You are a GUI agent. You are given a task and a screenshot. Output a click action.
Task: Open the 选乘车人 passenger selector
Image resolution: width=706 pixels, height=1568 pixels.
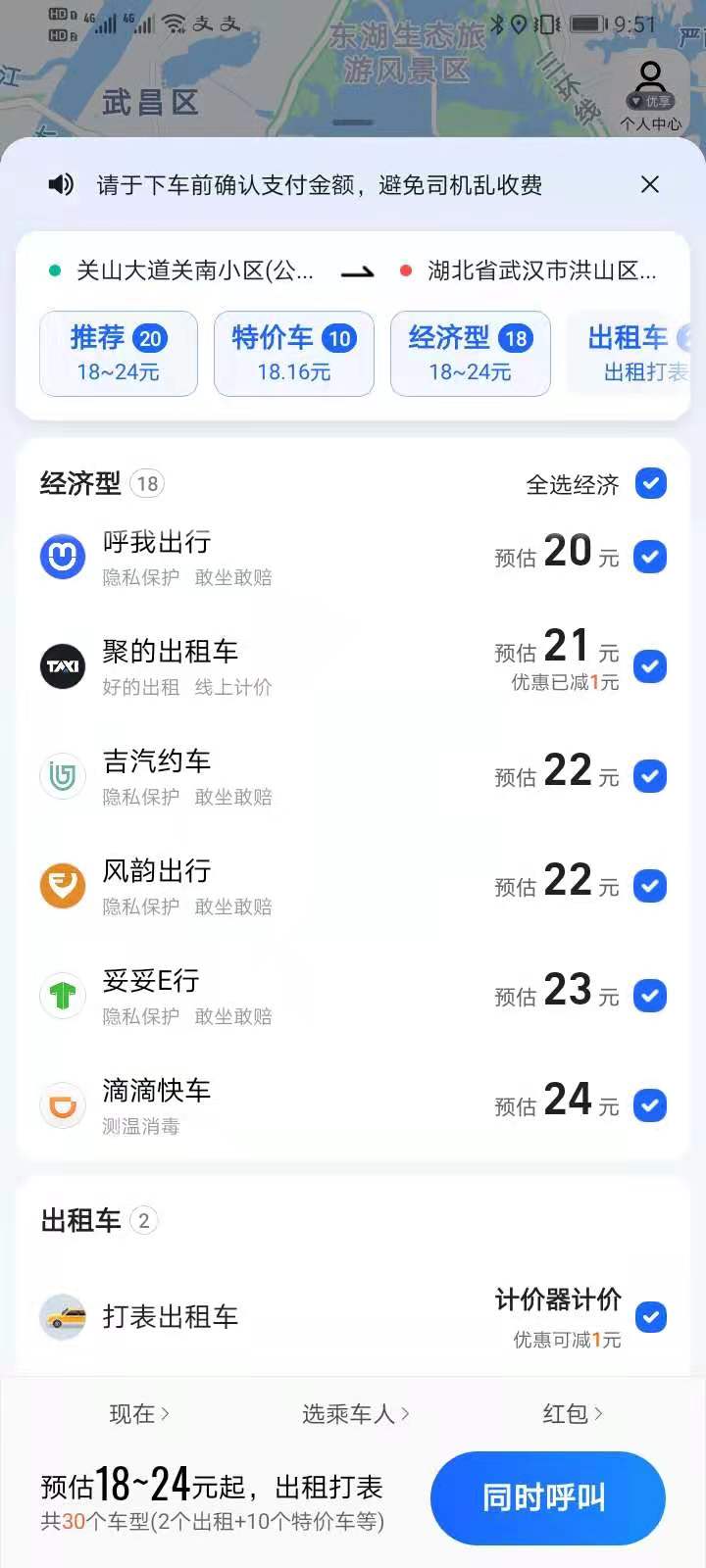tap(355, 1413)
